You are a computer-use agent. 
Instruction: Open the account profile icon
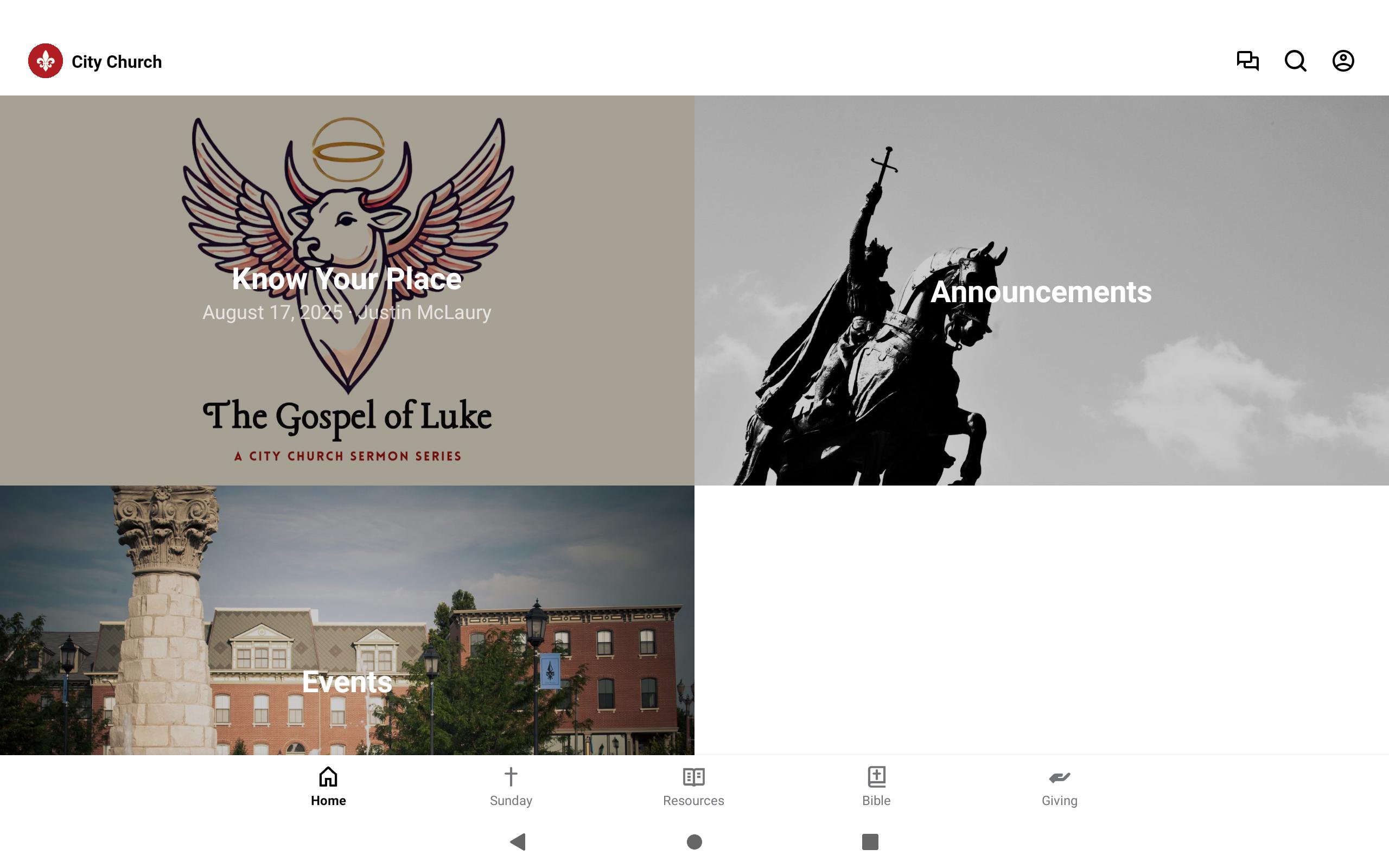click(x=1342, y=61)
